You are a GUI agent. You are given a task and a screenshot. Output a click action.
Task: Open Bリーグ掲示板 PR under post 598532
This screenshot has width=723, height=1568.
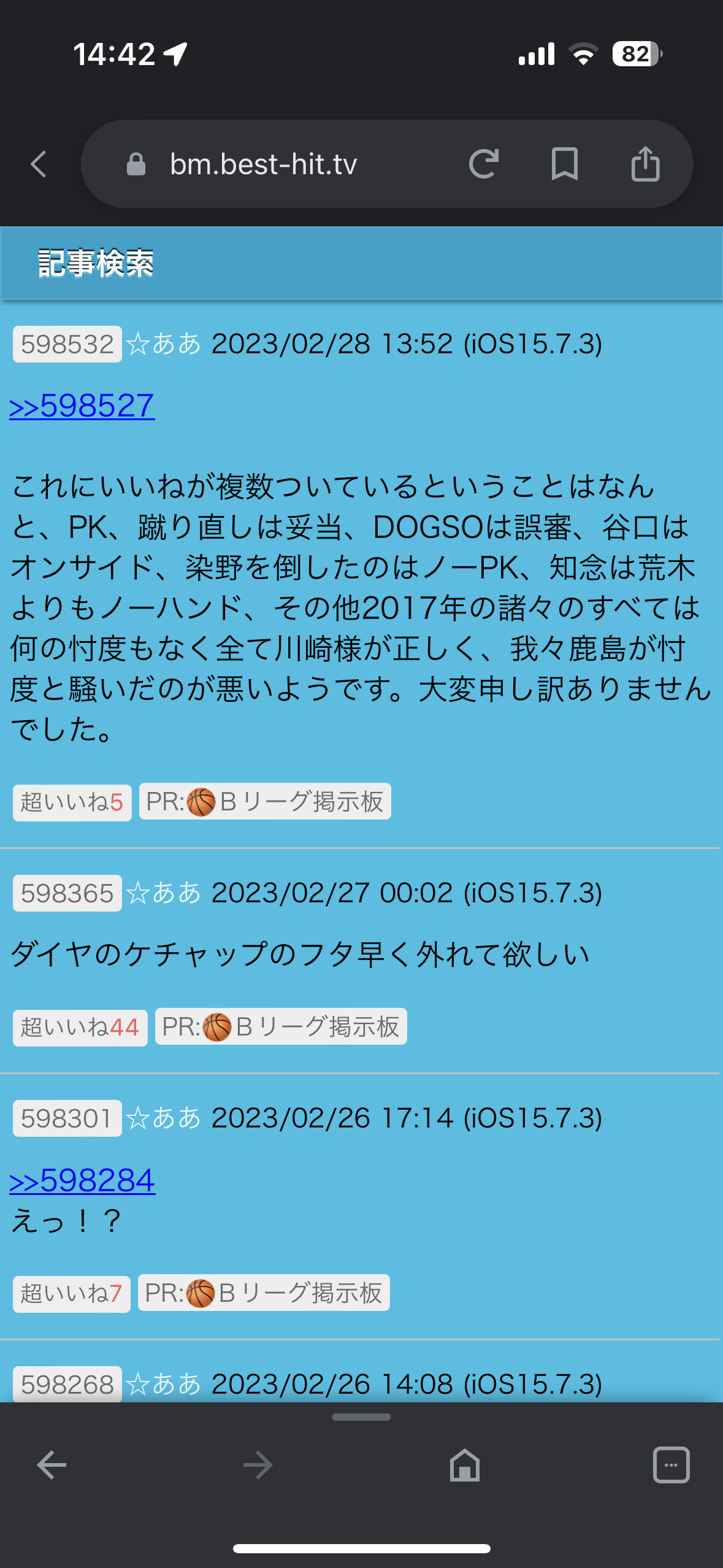pyautogui.click(x=265, y=802)
